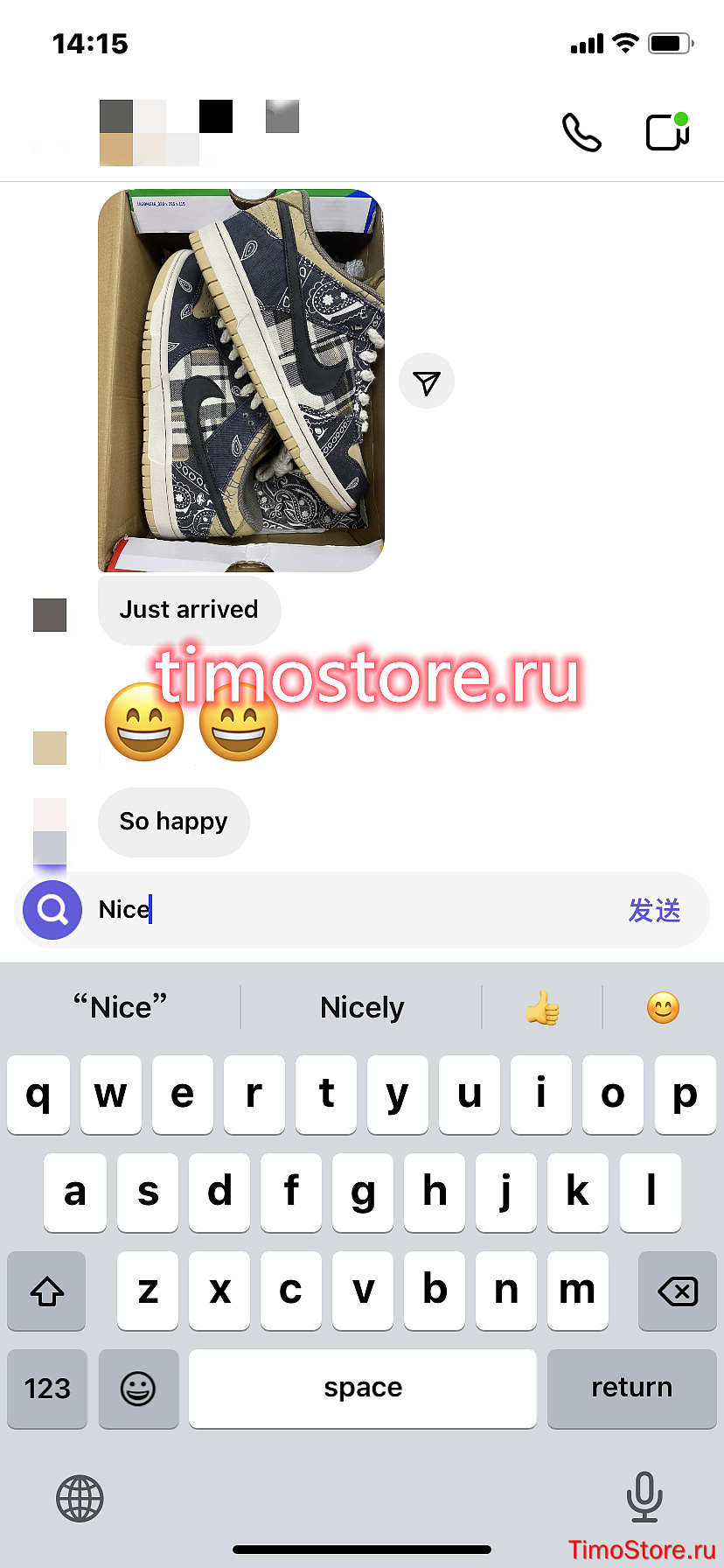Send the typed message with 发送
The width and height of the screenshot is (724, 1568).
click(654, 910)
